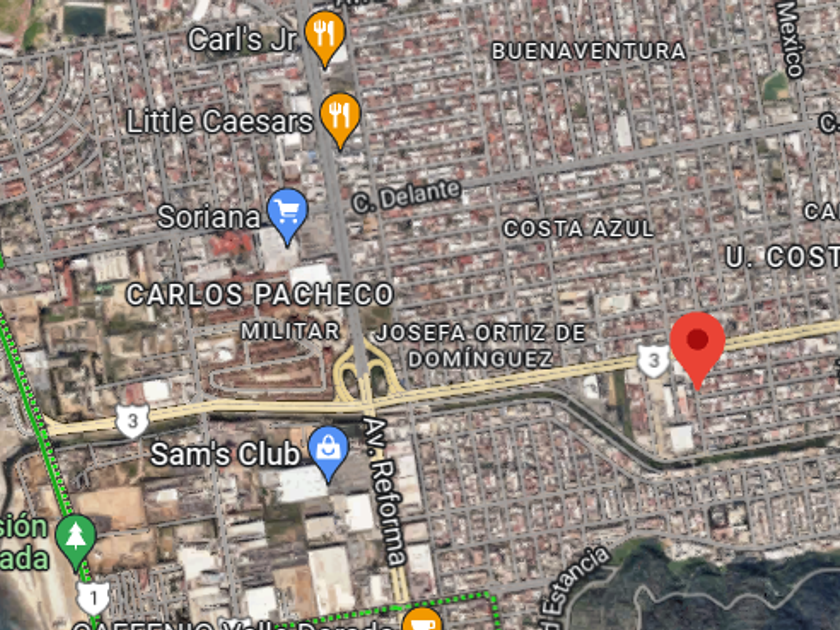The width and height of the screenshot is (840, 630).
Task: Open the Sam's Club store marker
Action: click(328, 453)
